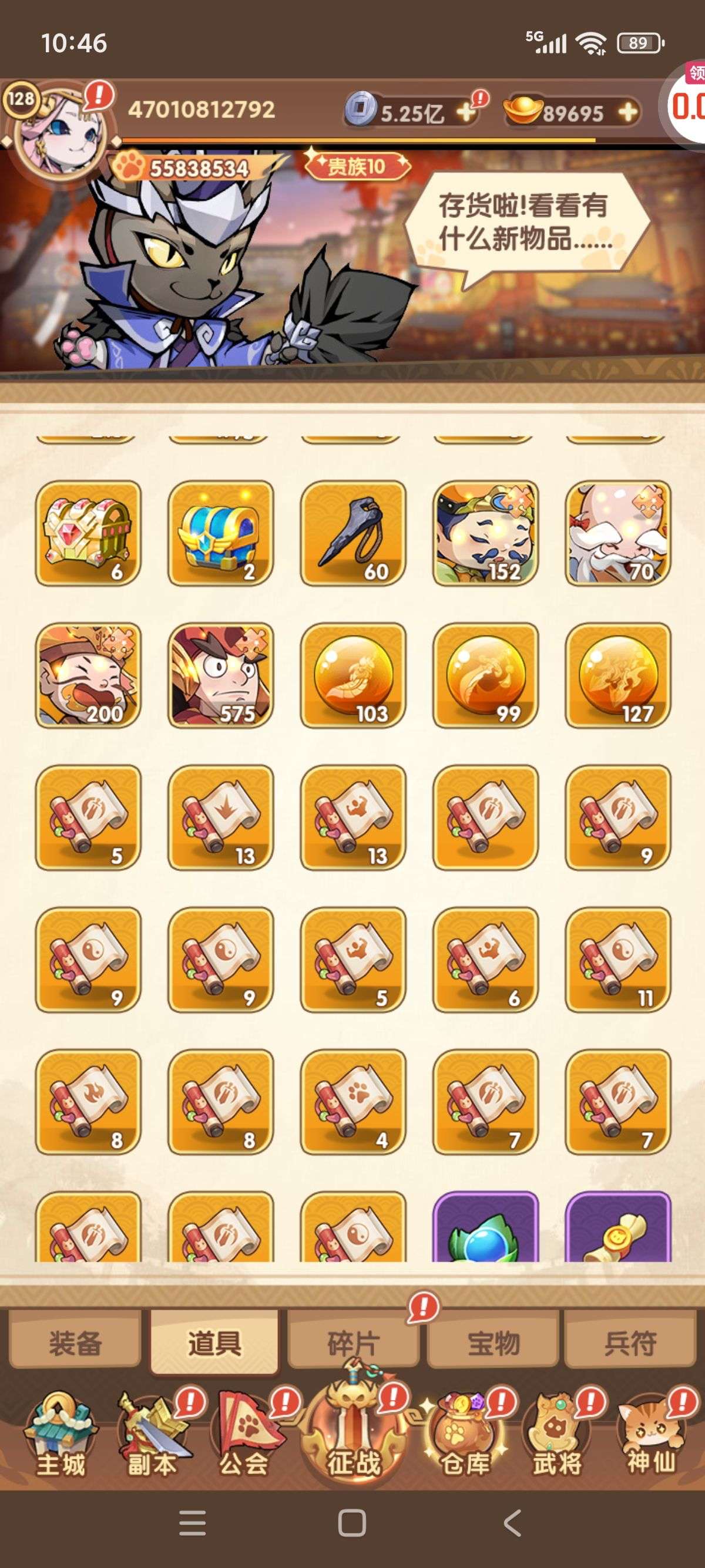Switch to the 兵符 tab
Viewport: 705px width, 1568px height.
click(x=630, y=1342)
